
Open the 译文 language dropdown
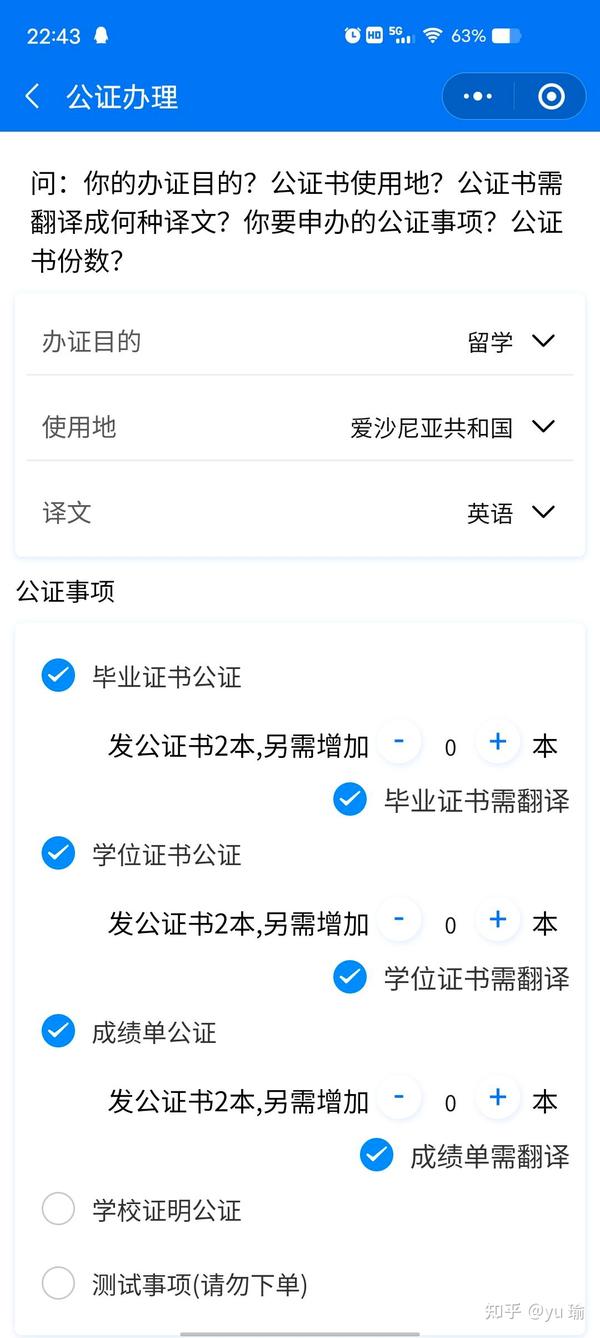pyautogui.click(x=300, y=513)
